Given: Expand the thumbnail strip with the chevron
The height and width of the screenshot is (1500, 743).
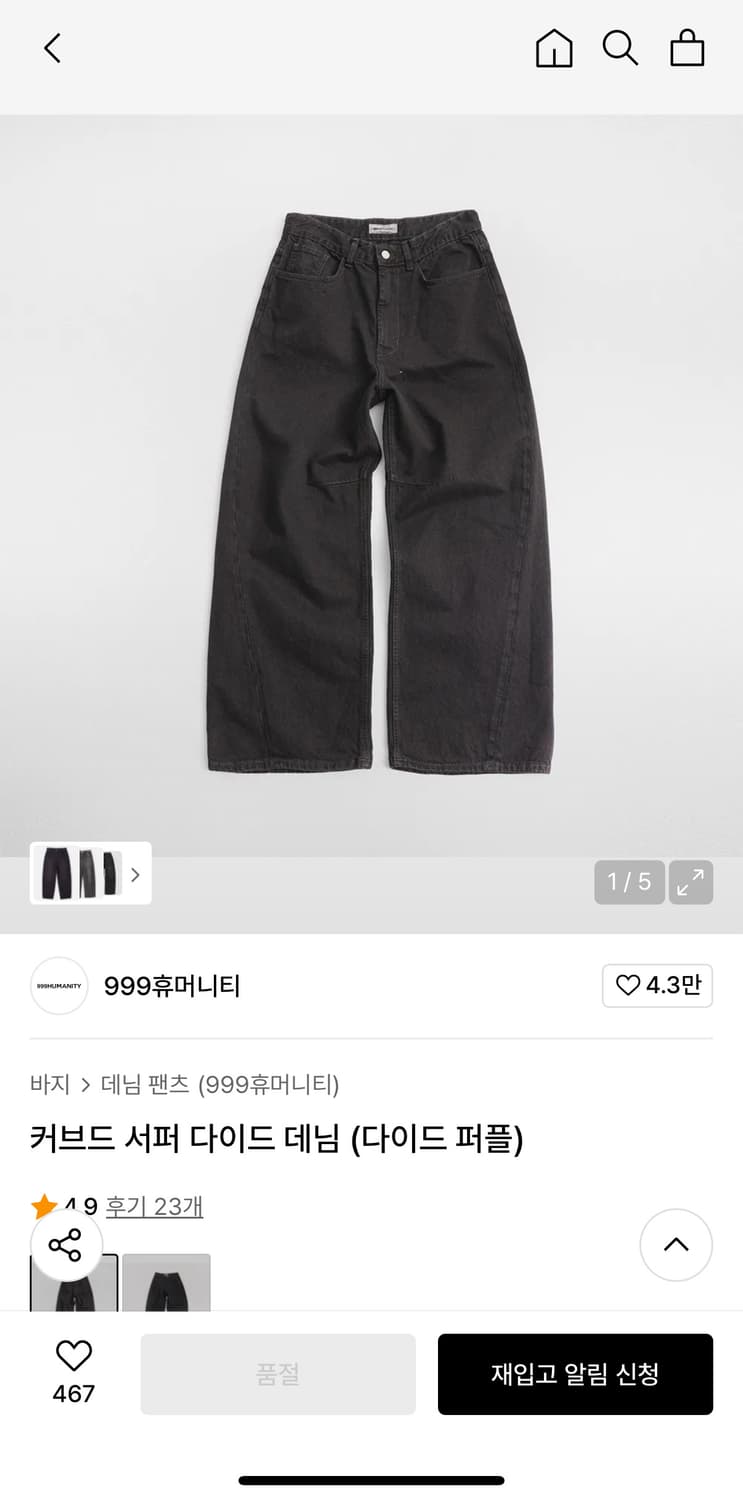Looking at the screenshot, I should coord(135,873).
